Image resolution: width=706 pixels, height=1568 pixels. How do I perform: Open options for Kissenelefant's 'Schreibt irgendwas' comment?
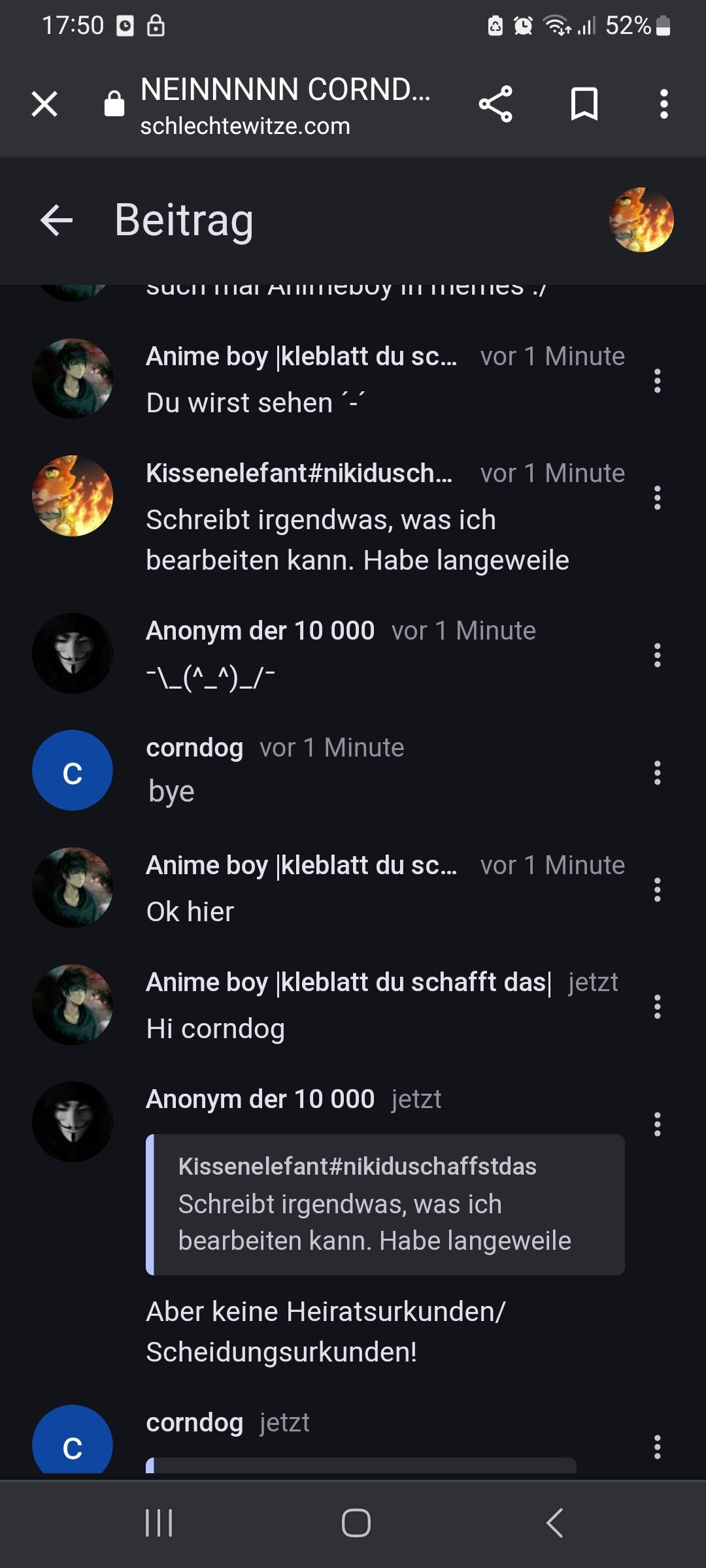pos(657,498)
